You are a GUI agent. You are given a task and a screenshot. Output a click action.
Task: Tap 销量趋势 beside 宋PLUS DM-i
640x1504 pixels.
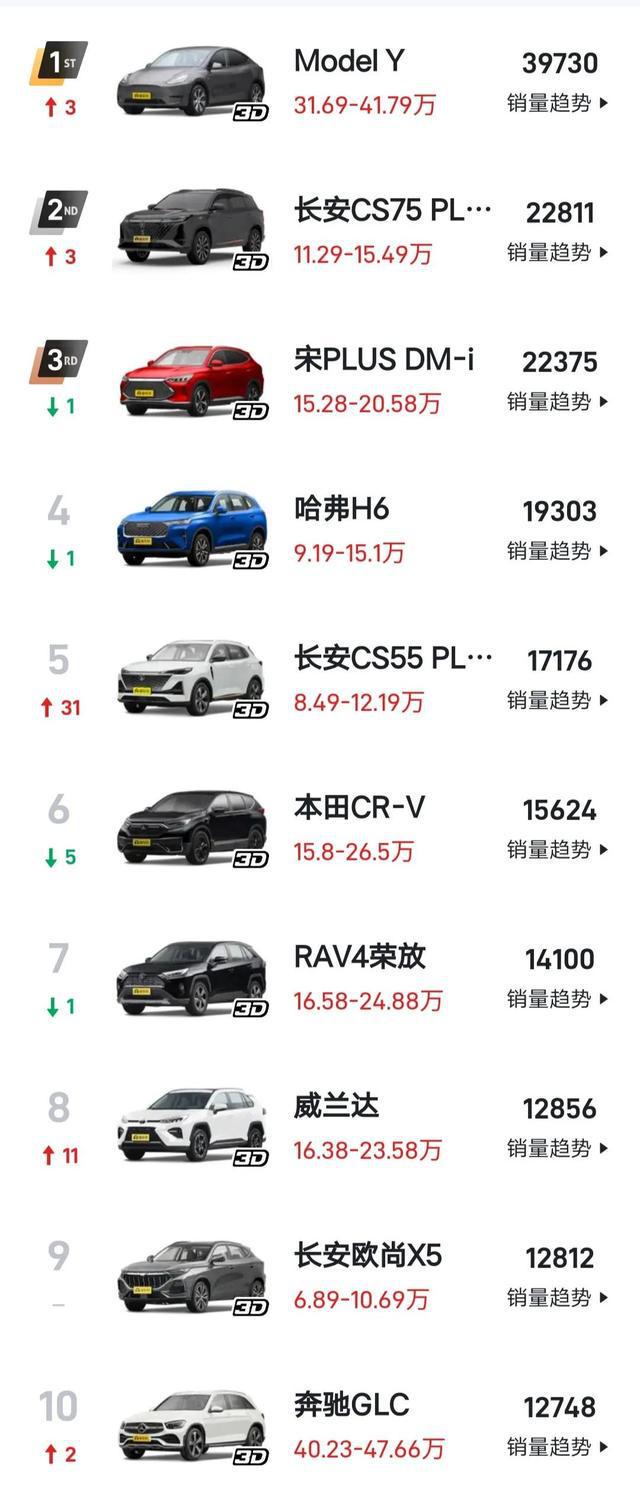tap(557, 402)
